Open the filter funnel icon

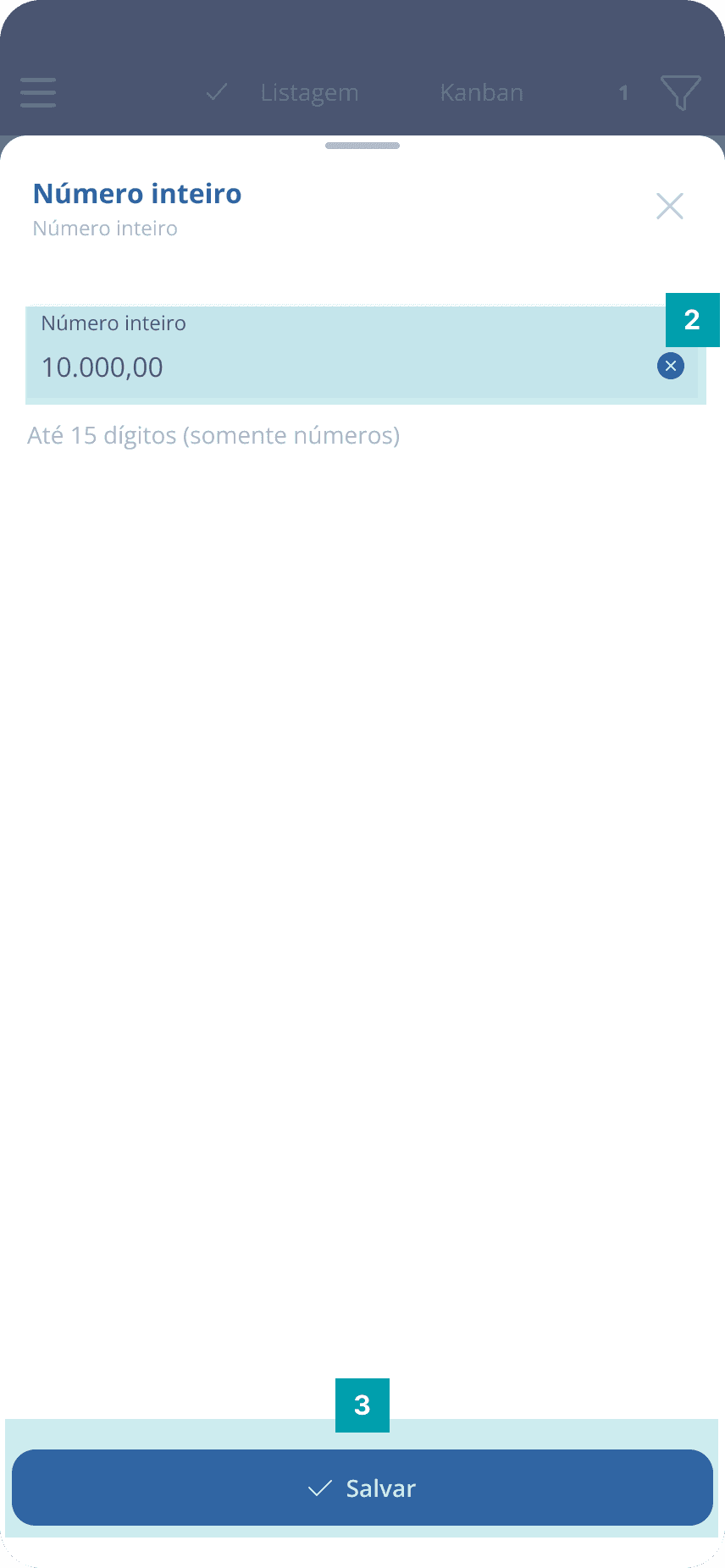681,92
